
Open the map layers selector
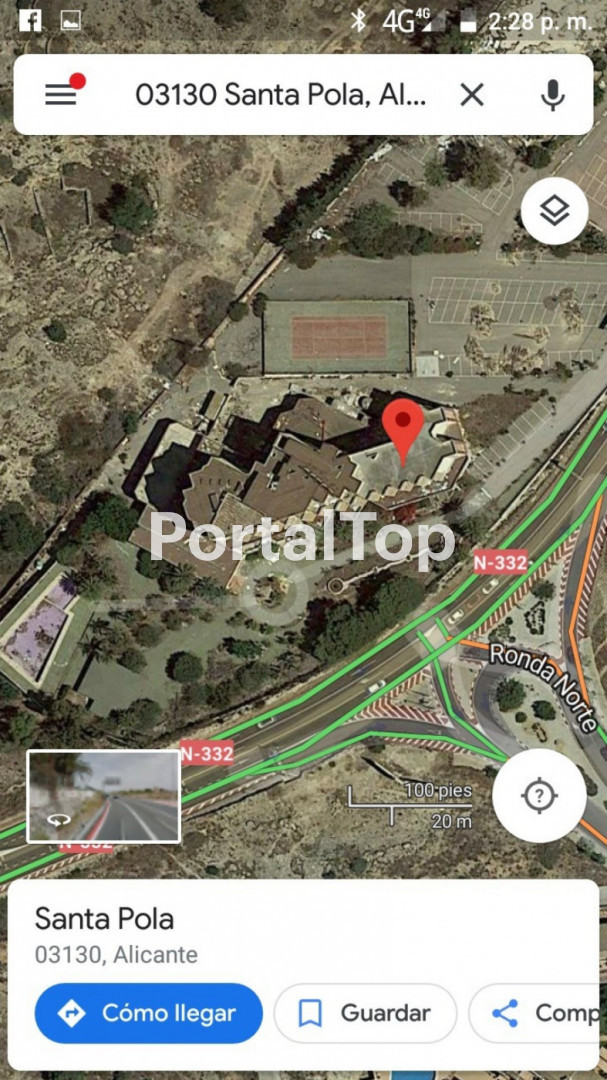point(554,211)
